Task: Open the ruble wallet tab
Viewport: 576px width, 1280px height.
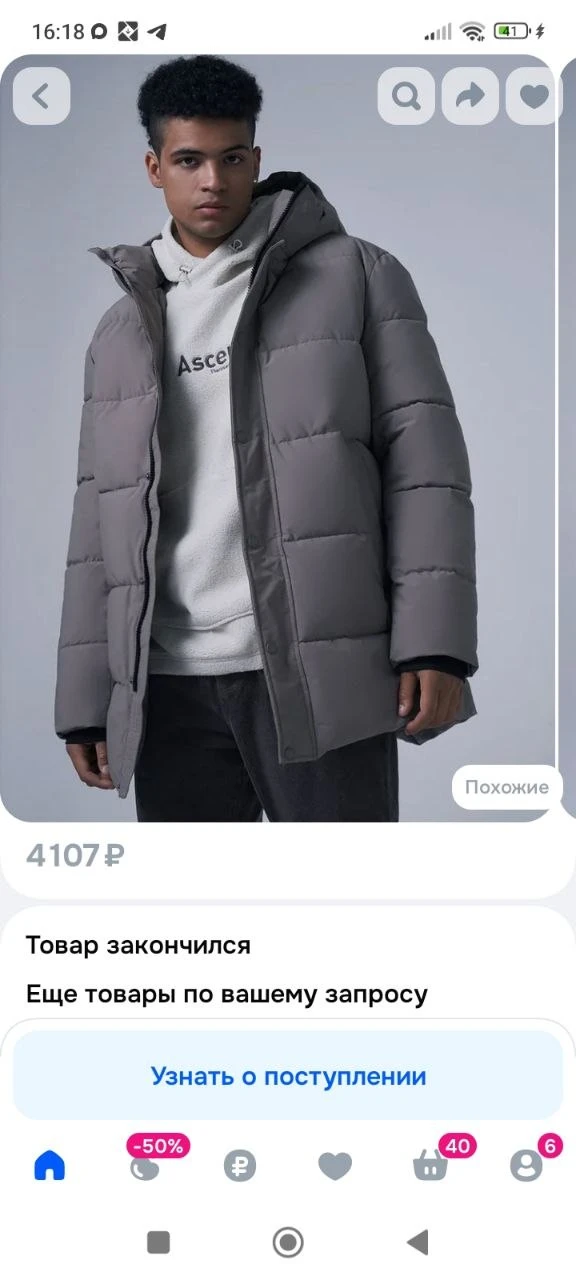Action: [240, 1166]
